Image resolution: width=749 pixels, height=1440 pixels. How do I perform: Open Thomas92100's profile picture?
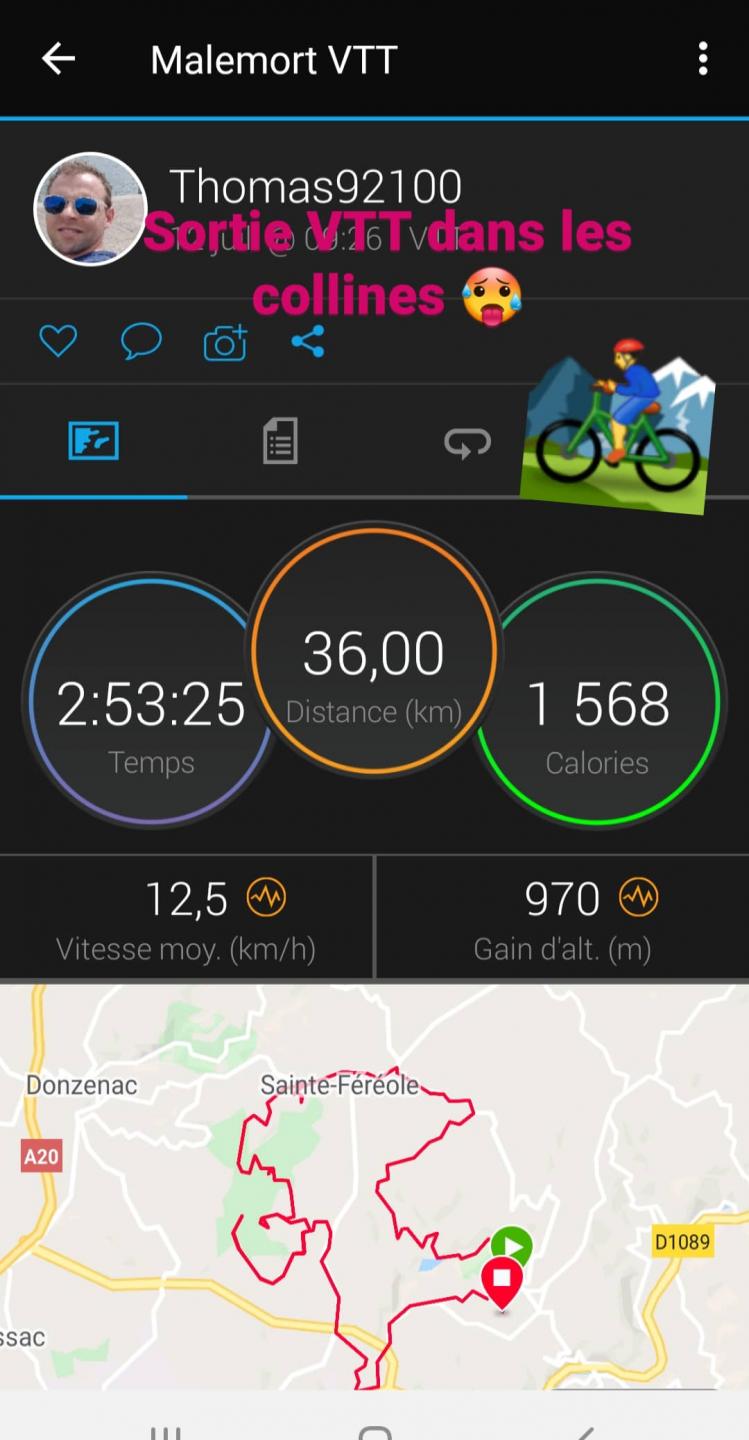90,209
